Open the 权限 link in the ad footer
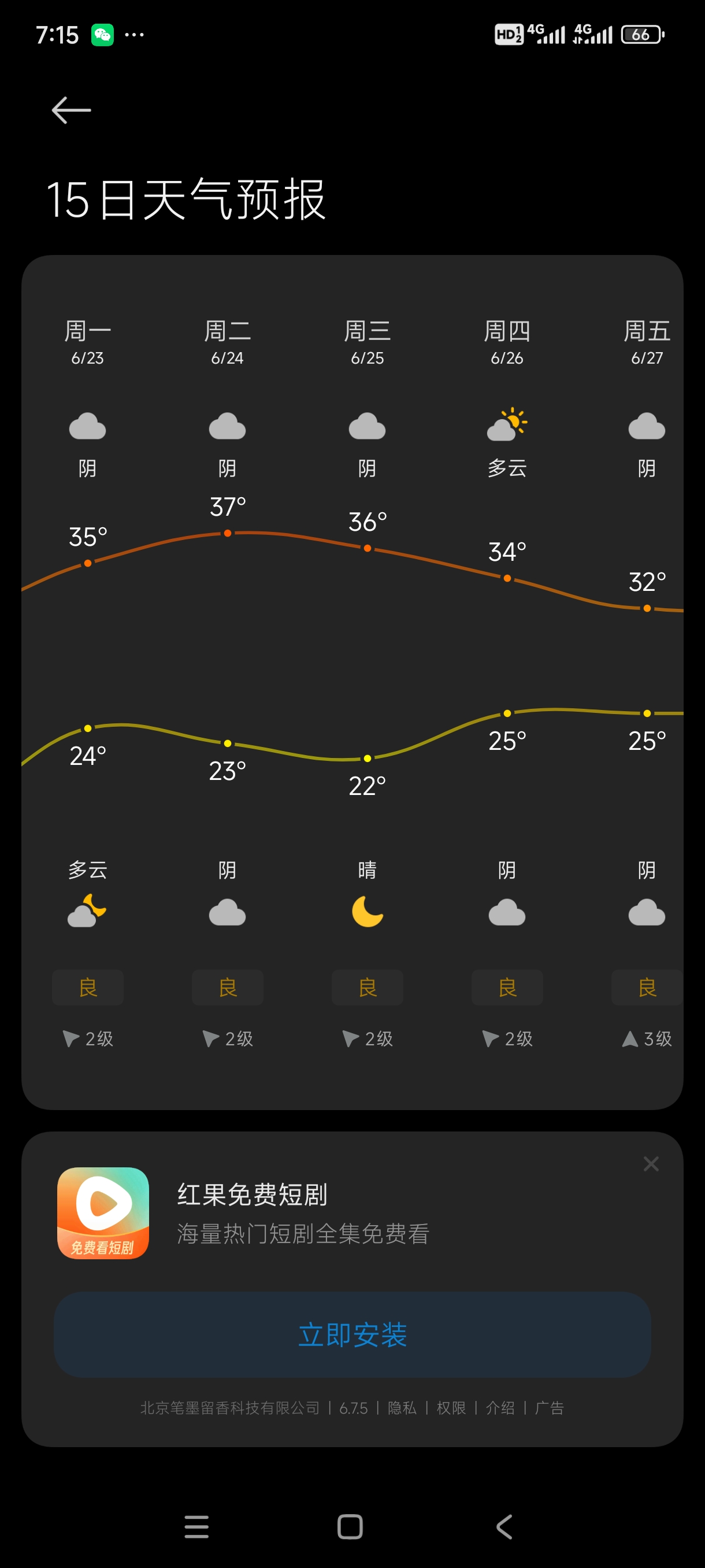 (451, 1408)
